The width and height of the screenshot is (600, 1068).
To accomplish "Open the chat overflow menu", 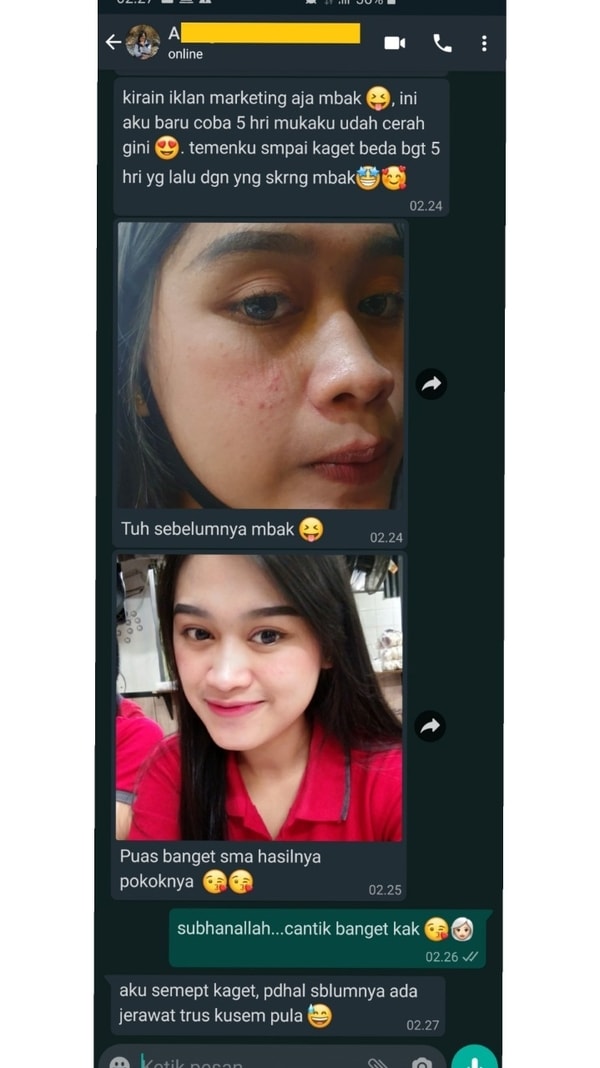I will click(x=484, y=43).
